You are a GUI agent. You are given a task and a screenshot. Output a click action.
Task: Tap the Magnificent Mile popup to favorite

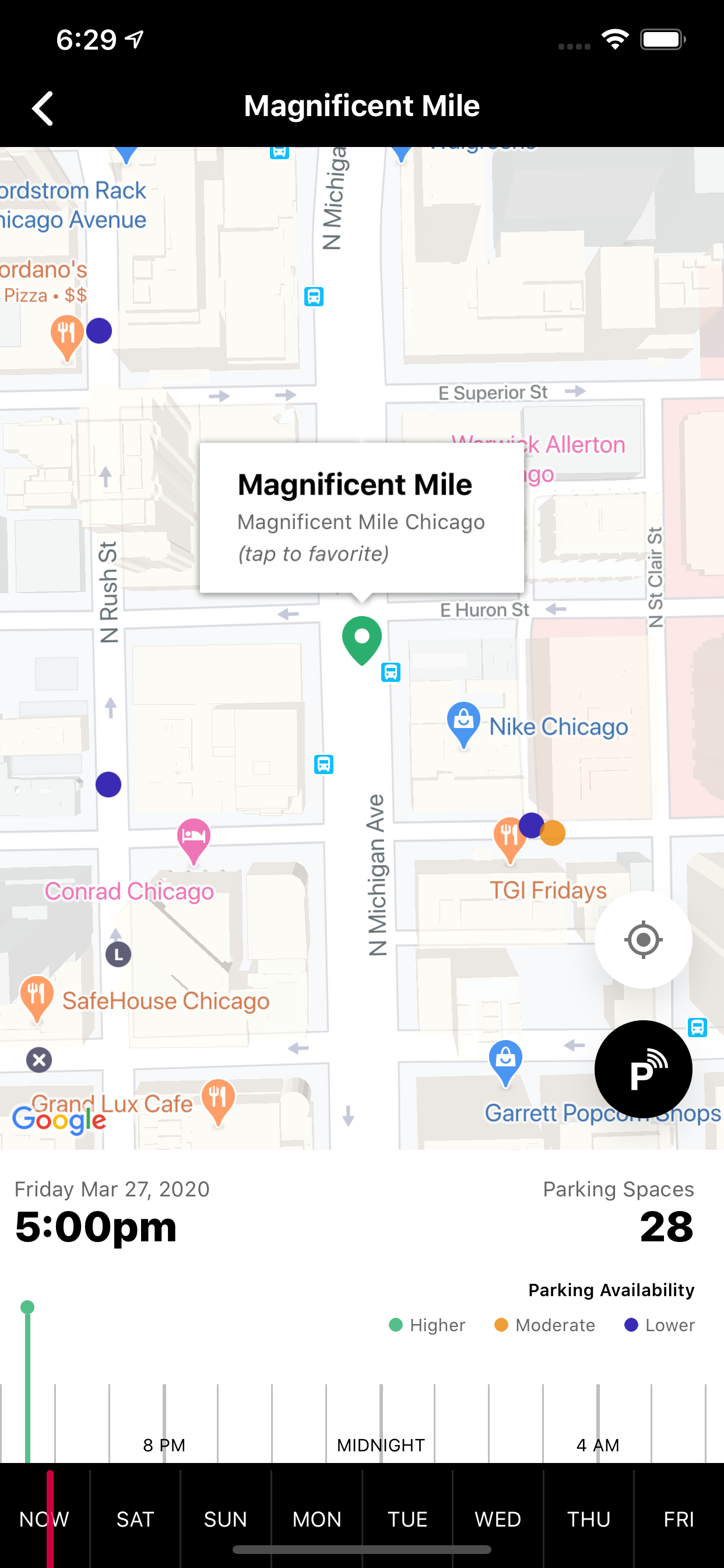[361, 517]
